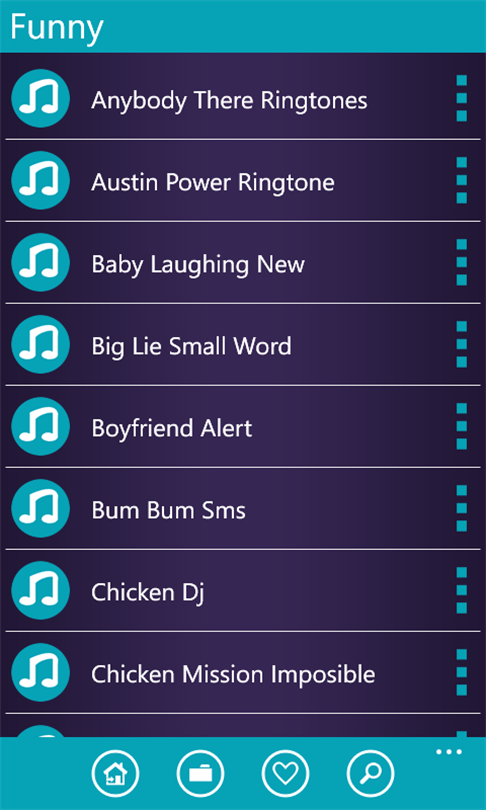The width and height of the screenshot is (486, 810).
Task: Expand the app bar ellipsis menu
Action: click(449, 752)
